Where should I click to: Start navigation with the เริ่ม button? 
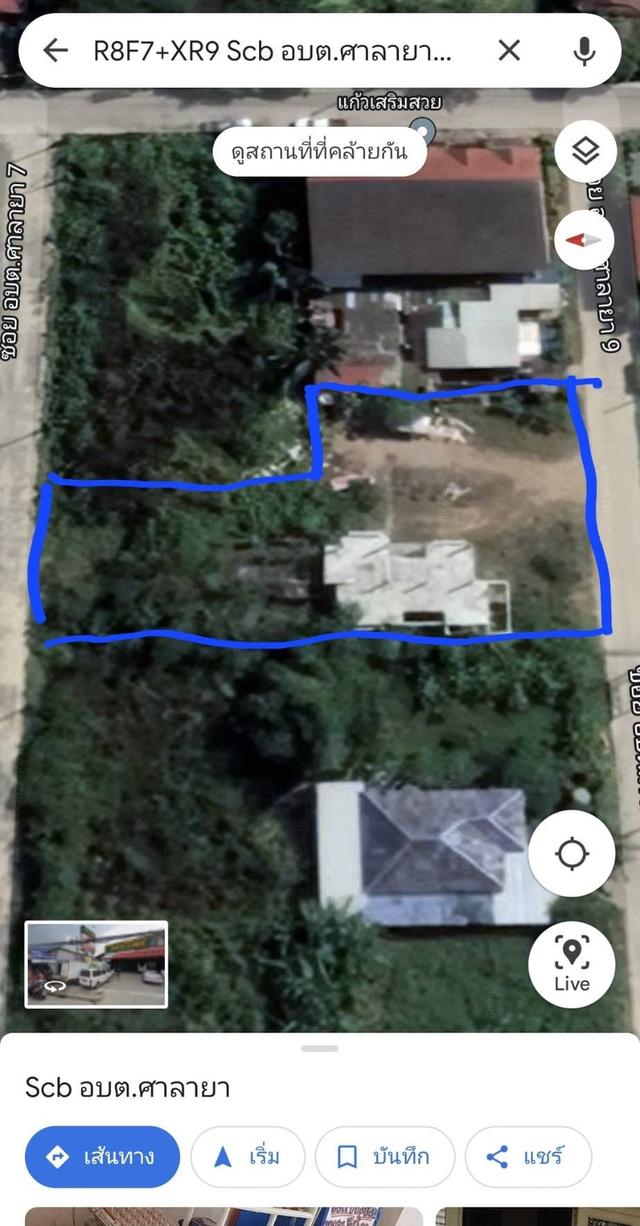[248, 1157]
